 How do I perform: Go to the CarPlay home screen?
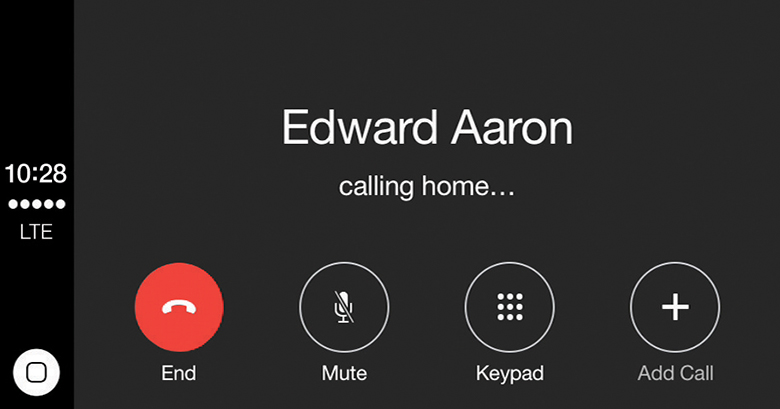coord(36,372)
